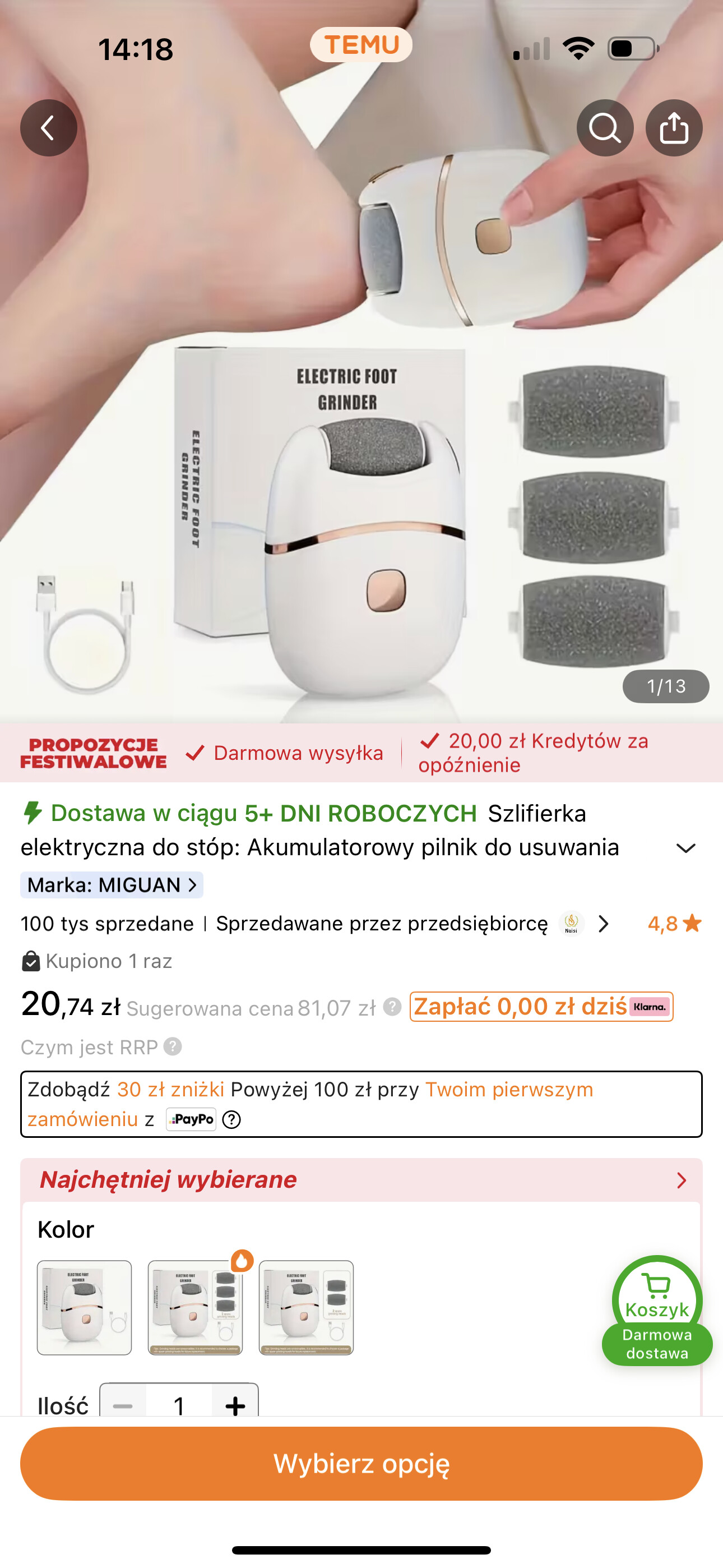Open Darmowa wysyłka shipping details

[x=285, y=753]
